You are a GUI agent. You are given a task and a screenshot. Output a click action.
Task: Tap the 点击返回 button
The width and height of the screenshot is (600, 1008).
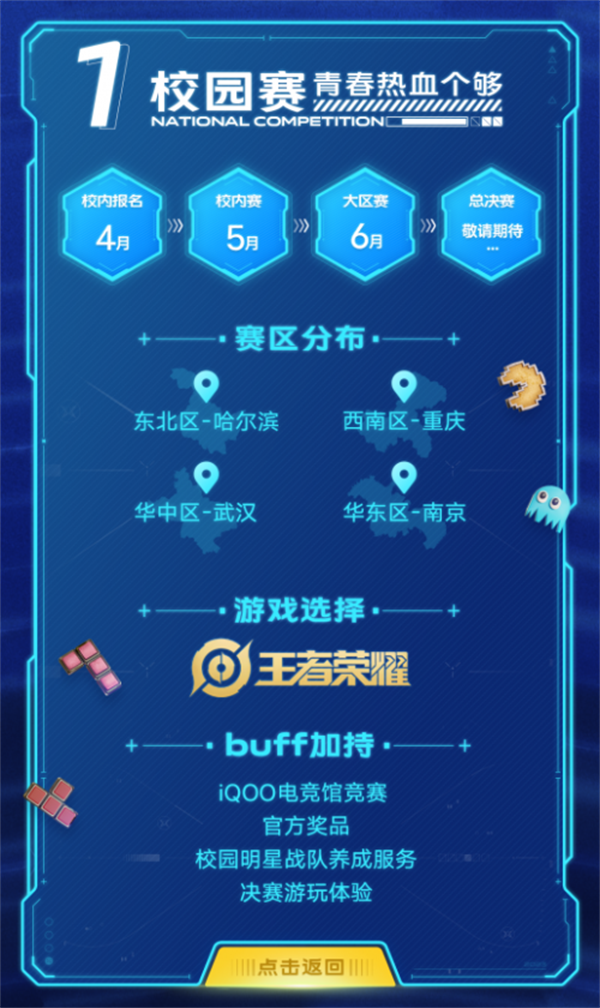[300, 968]
